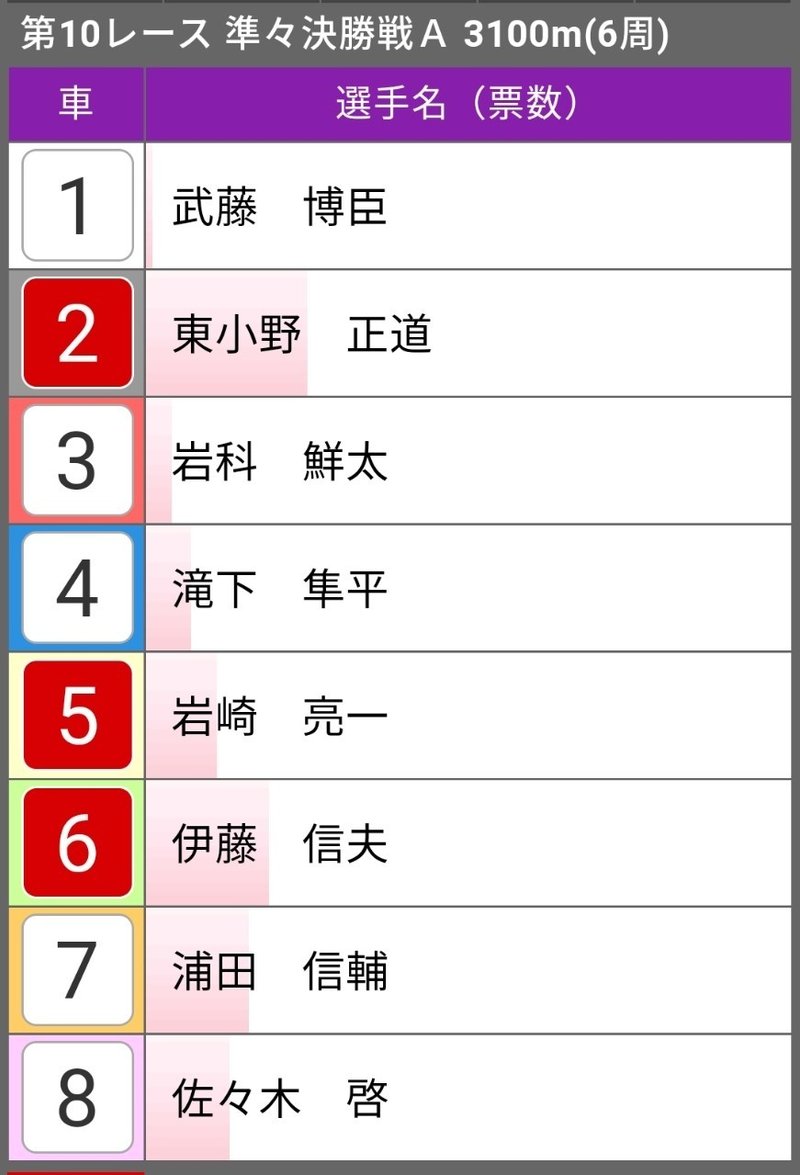The width and height of the screenshot is (800, 1175).
Task: Tap number 7 for 浦田 信輔
Action: (x=77, y=969)
